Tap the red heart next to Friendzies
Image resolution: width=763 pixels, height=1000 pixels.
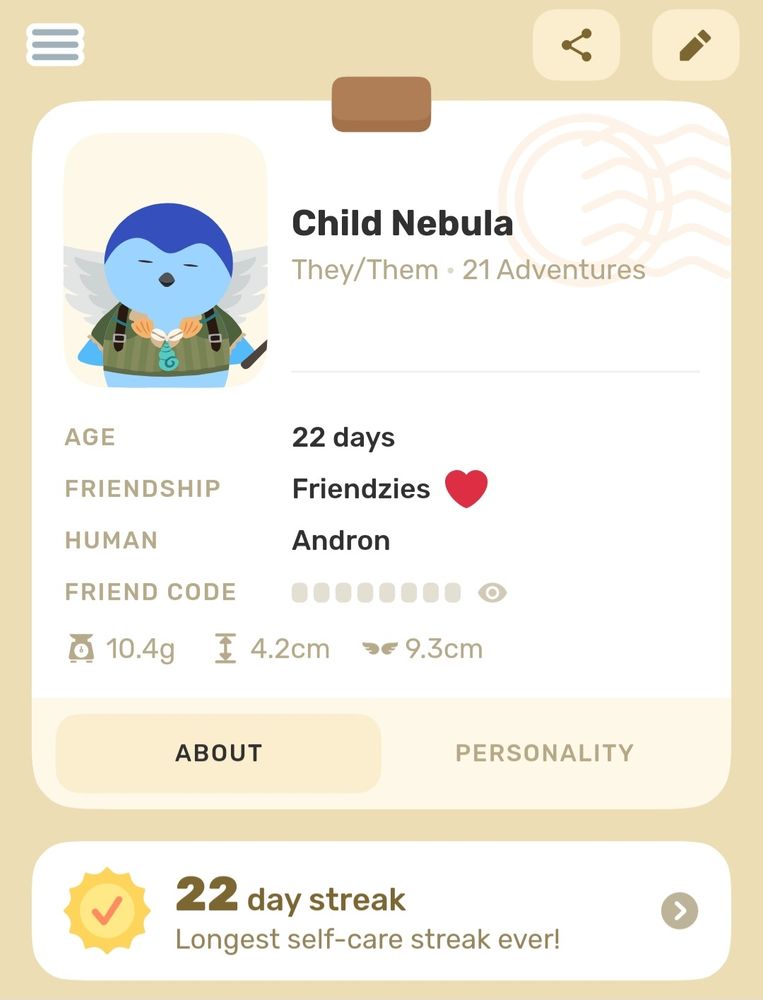(x=466, y=487)
